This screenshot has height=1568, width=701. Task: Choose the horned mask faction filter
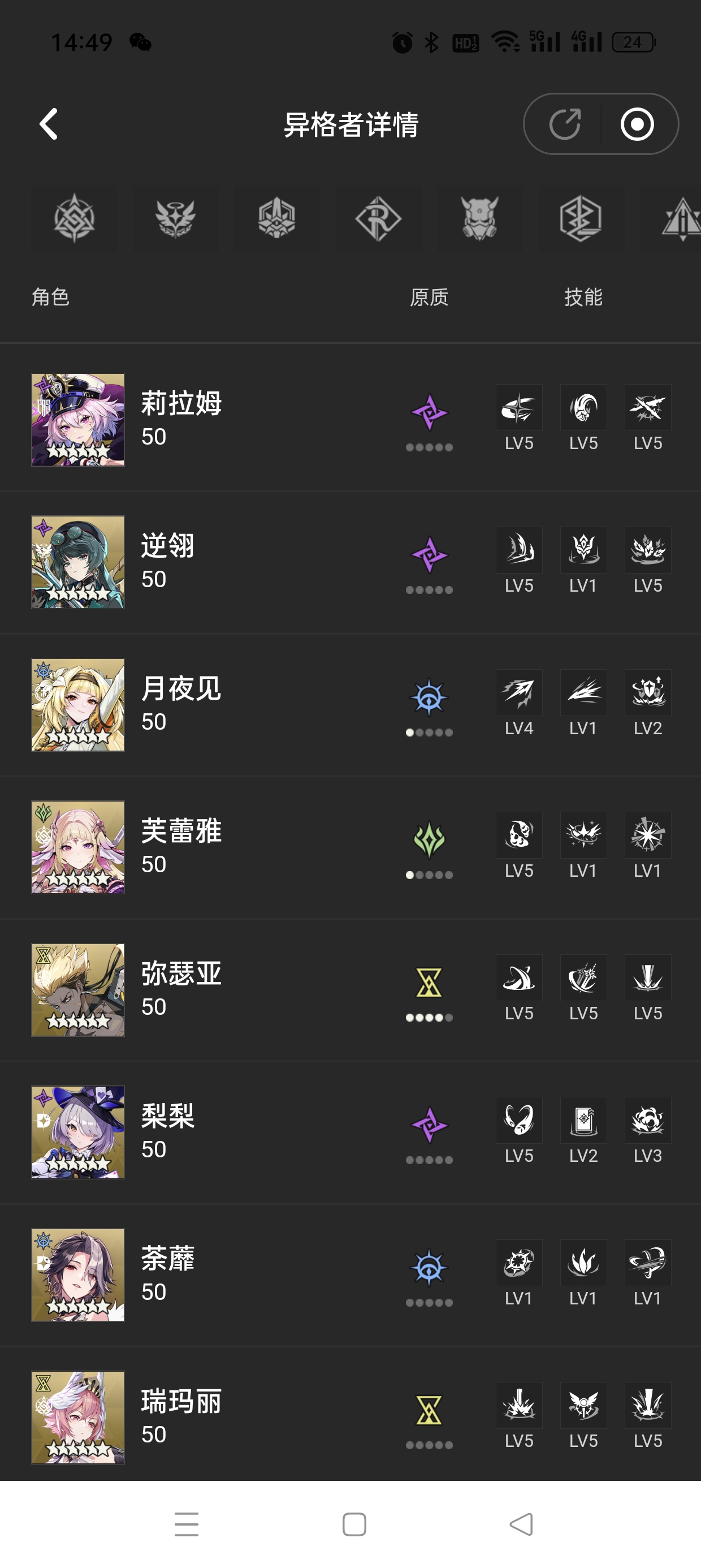click(x=479, y=218)
